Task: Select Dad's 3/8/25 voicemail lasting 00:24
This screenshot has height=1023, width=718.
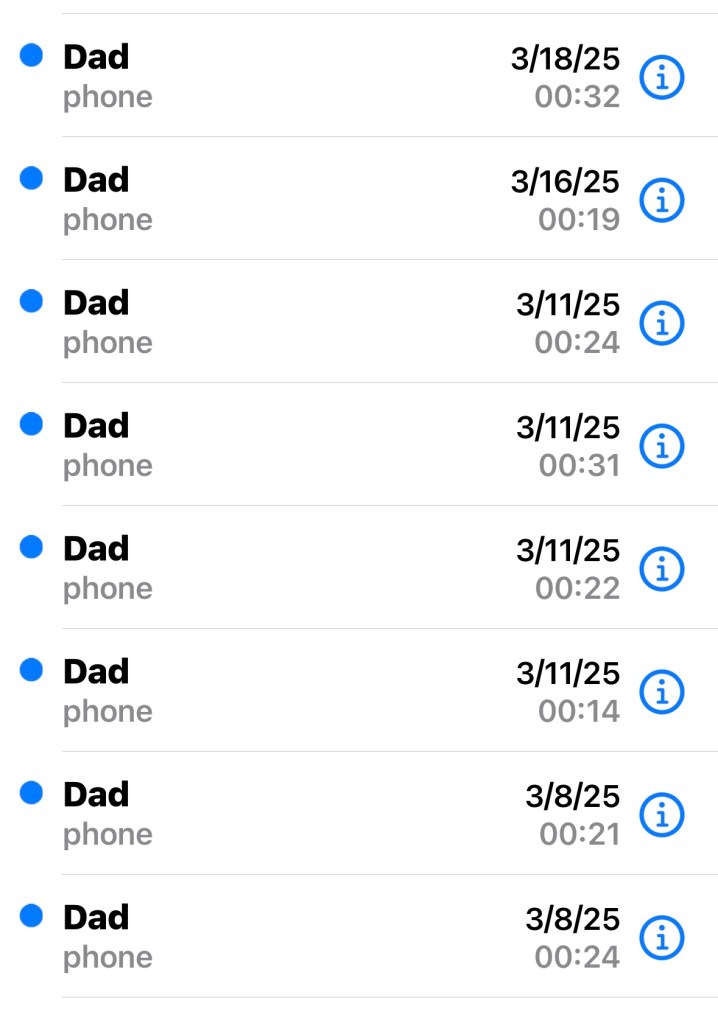Action: coord(300,937)
